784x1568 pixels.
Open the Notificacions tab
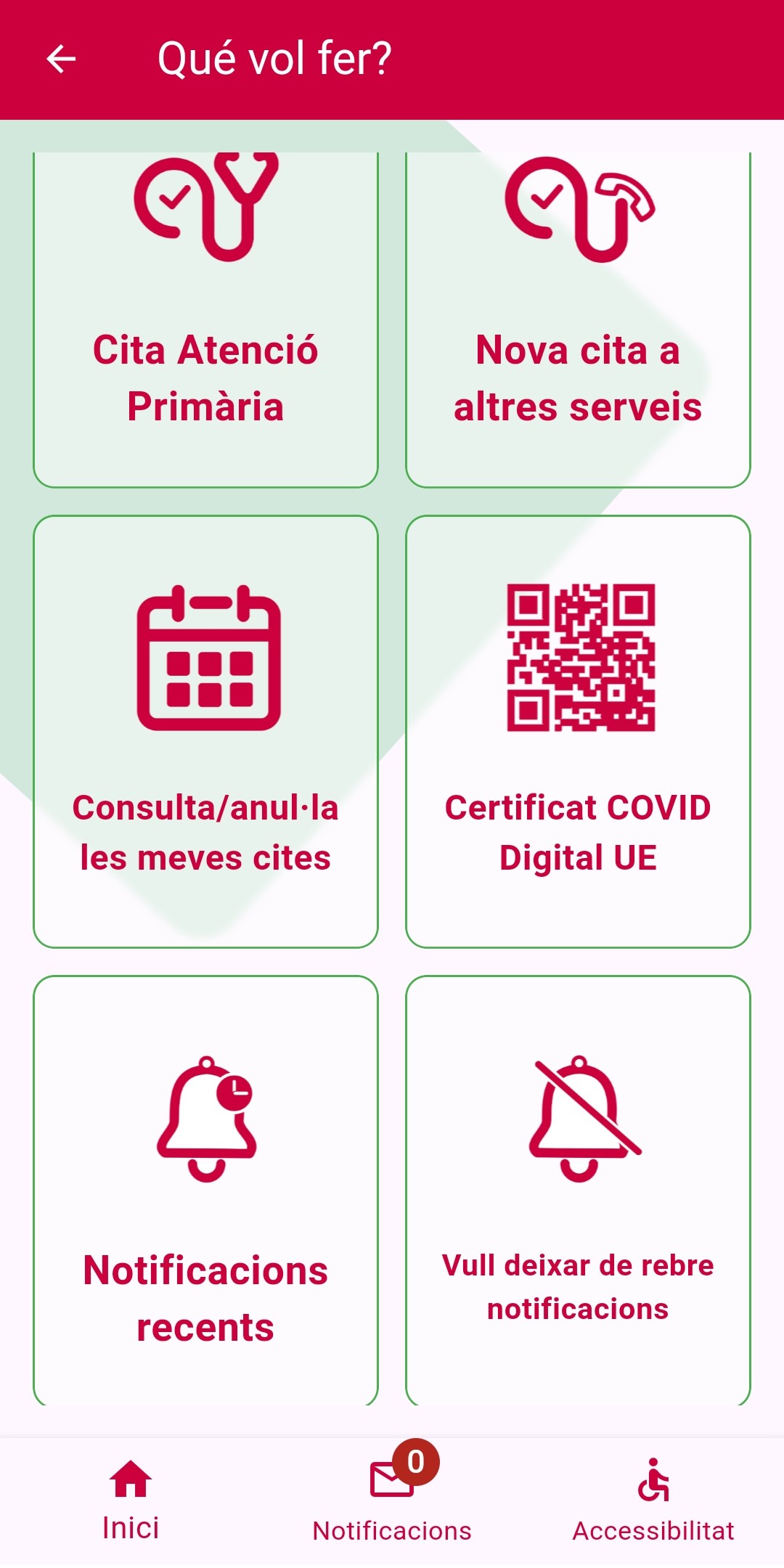pyautogui.click(x=392, y=1500)
